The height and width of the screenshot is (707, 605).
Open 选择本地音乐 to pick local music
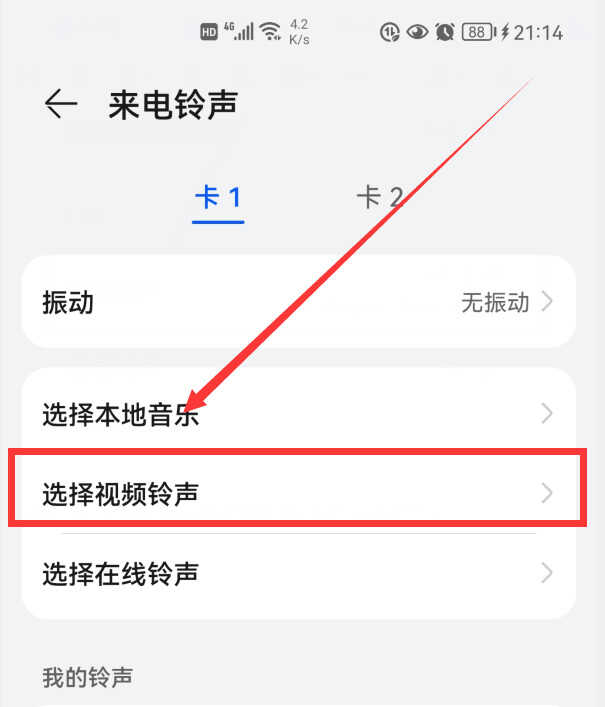coord(298,413)
